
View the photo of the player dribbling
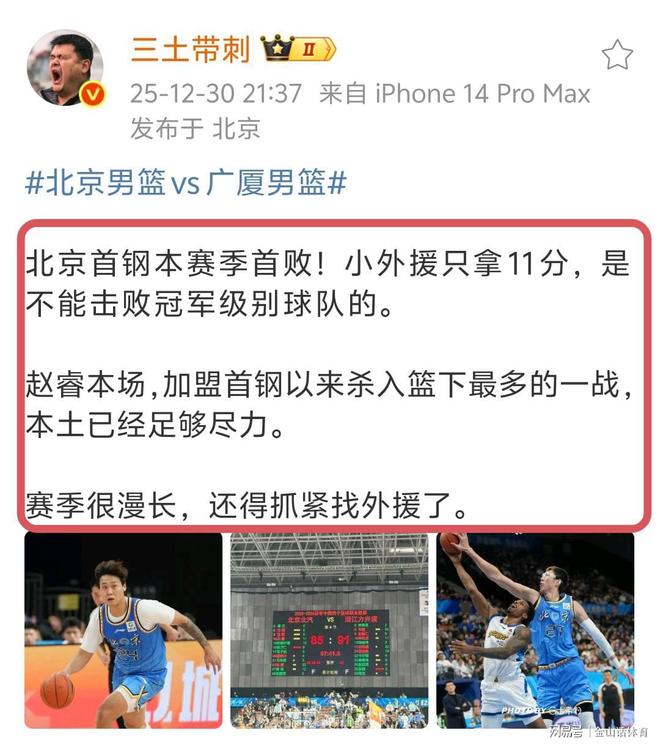[x=124, y=631]
